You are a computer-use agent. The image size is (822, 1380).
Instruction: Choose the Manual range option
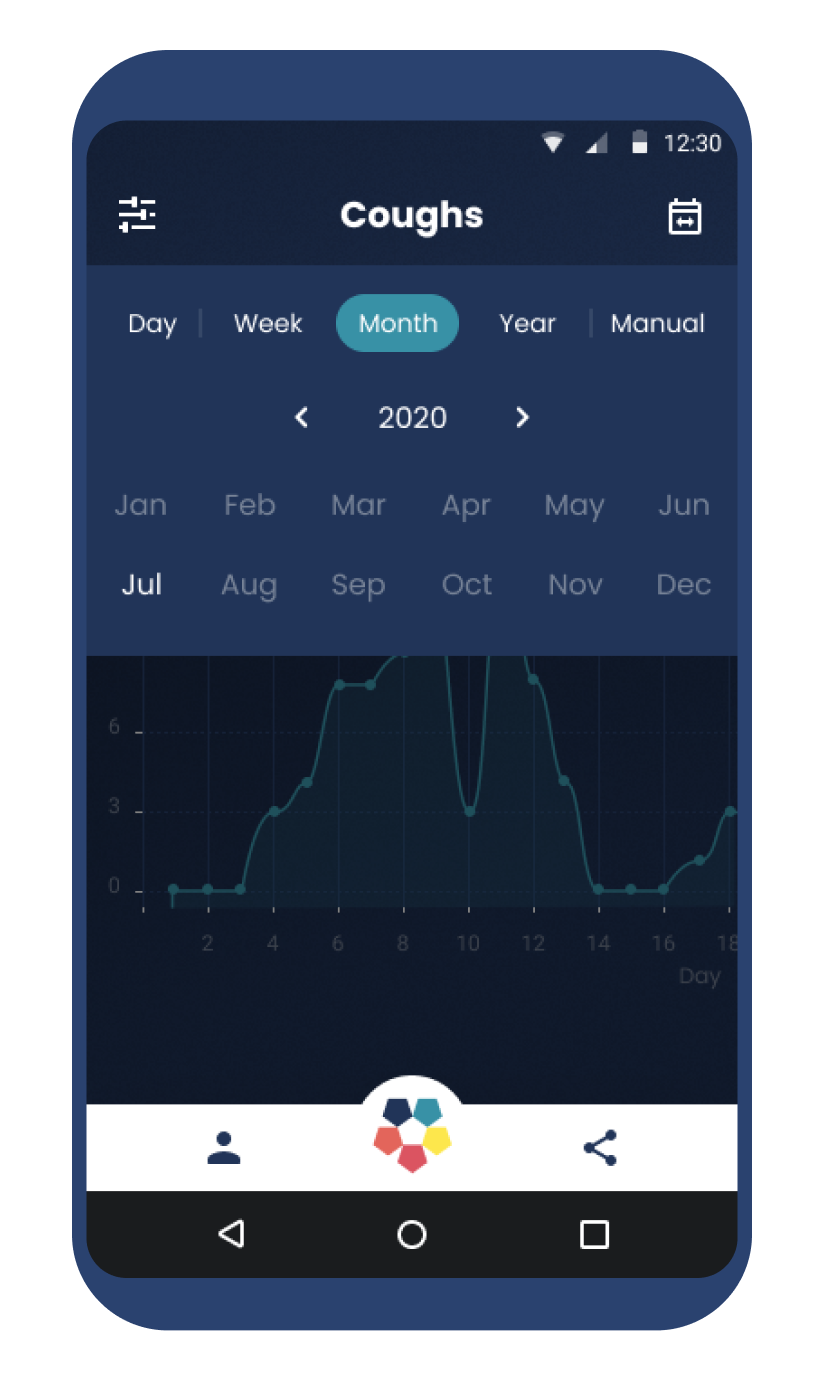click(x=657, y=324)
